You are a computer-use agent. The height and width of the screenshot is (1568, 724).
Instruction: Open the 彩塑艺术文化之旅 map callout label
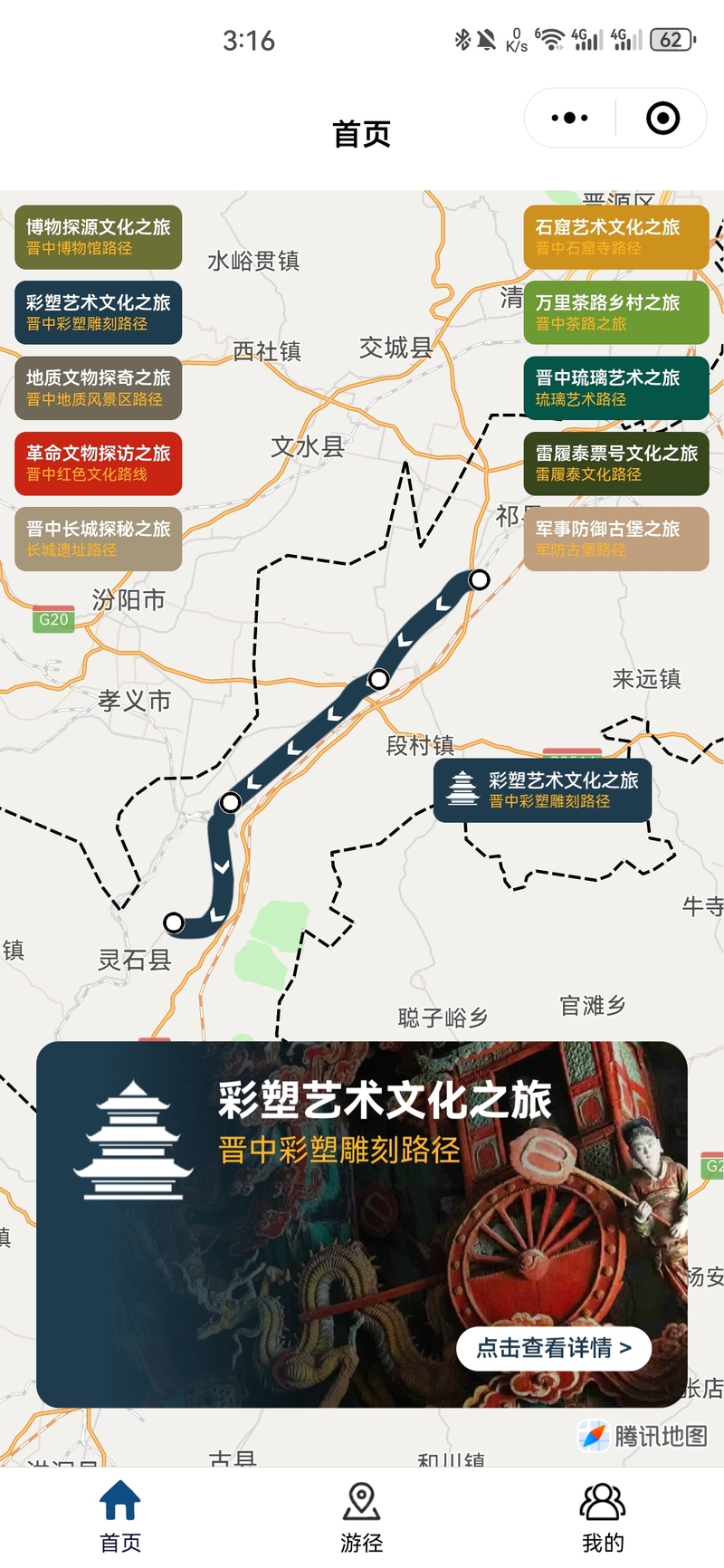click(542, 790)
